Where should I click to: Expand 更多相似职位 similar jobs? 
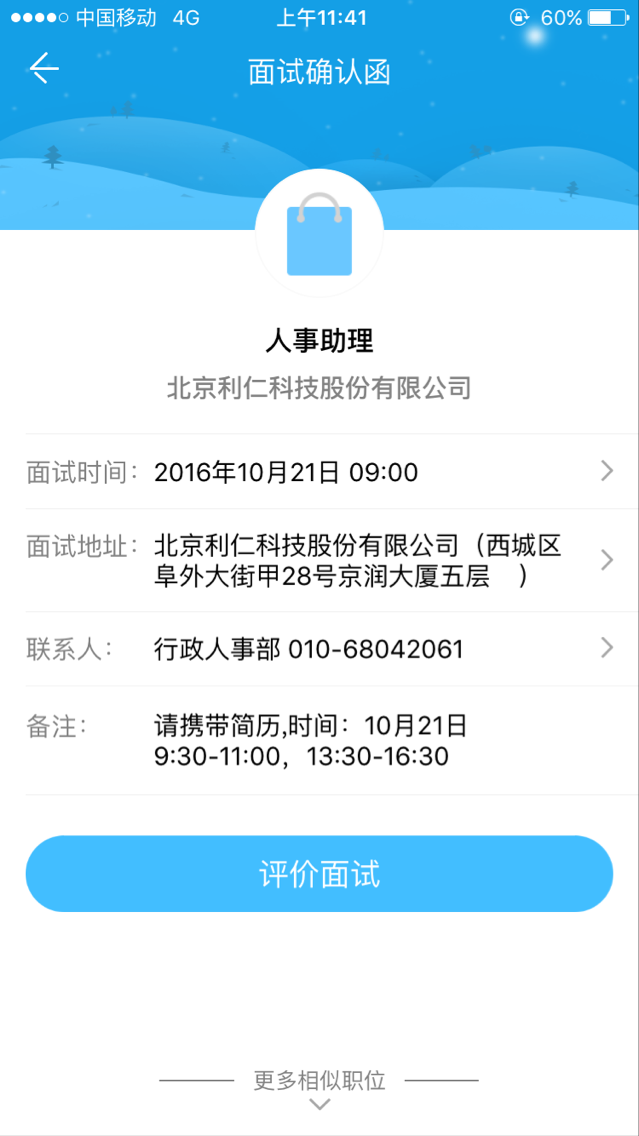click(319, 1088)
